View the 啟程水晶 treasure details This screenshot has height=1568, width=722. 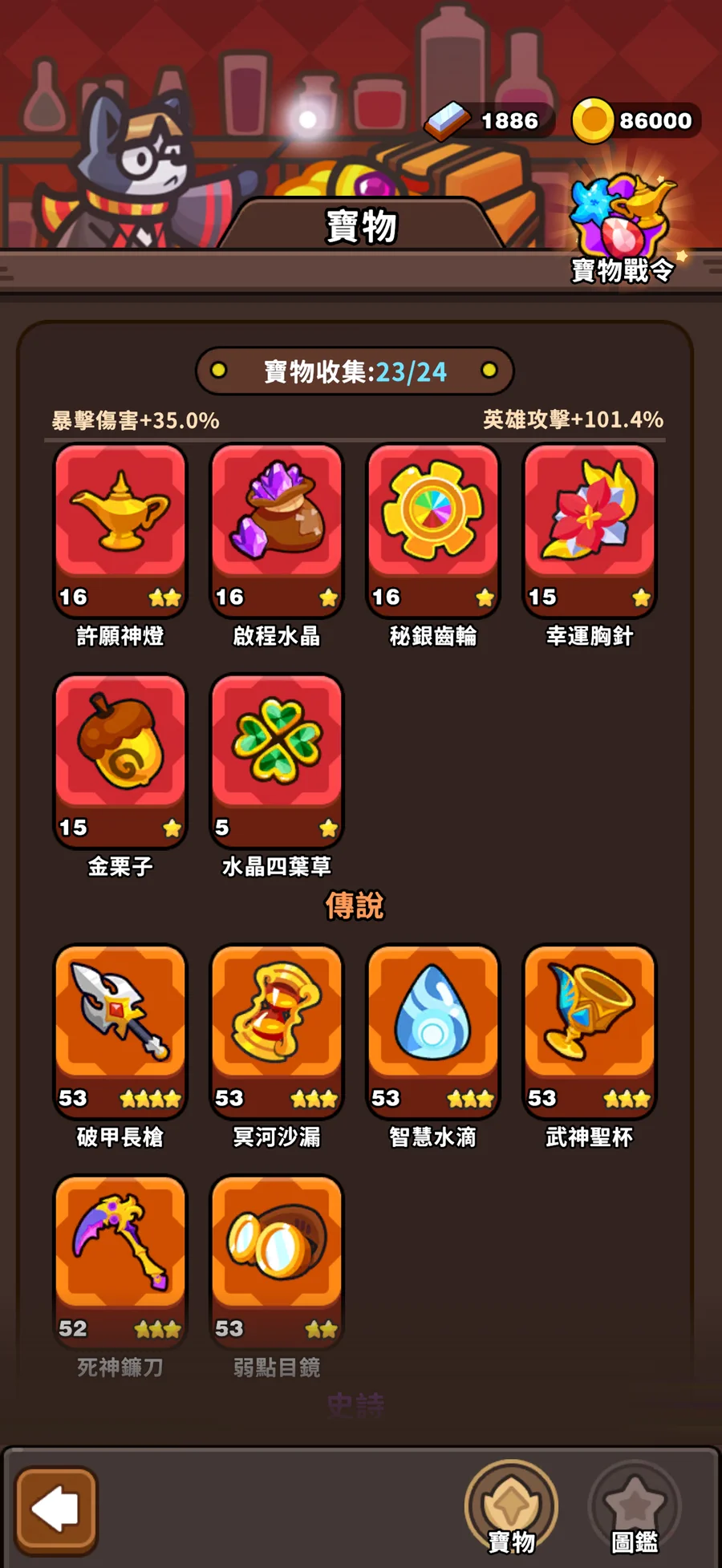pyautogui.click(x=277, y=529)
